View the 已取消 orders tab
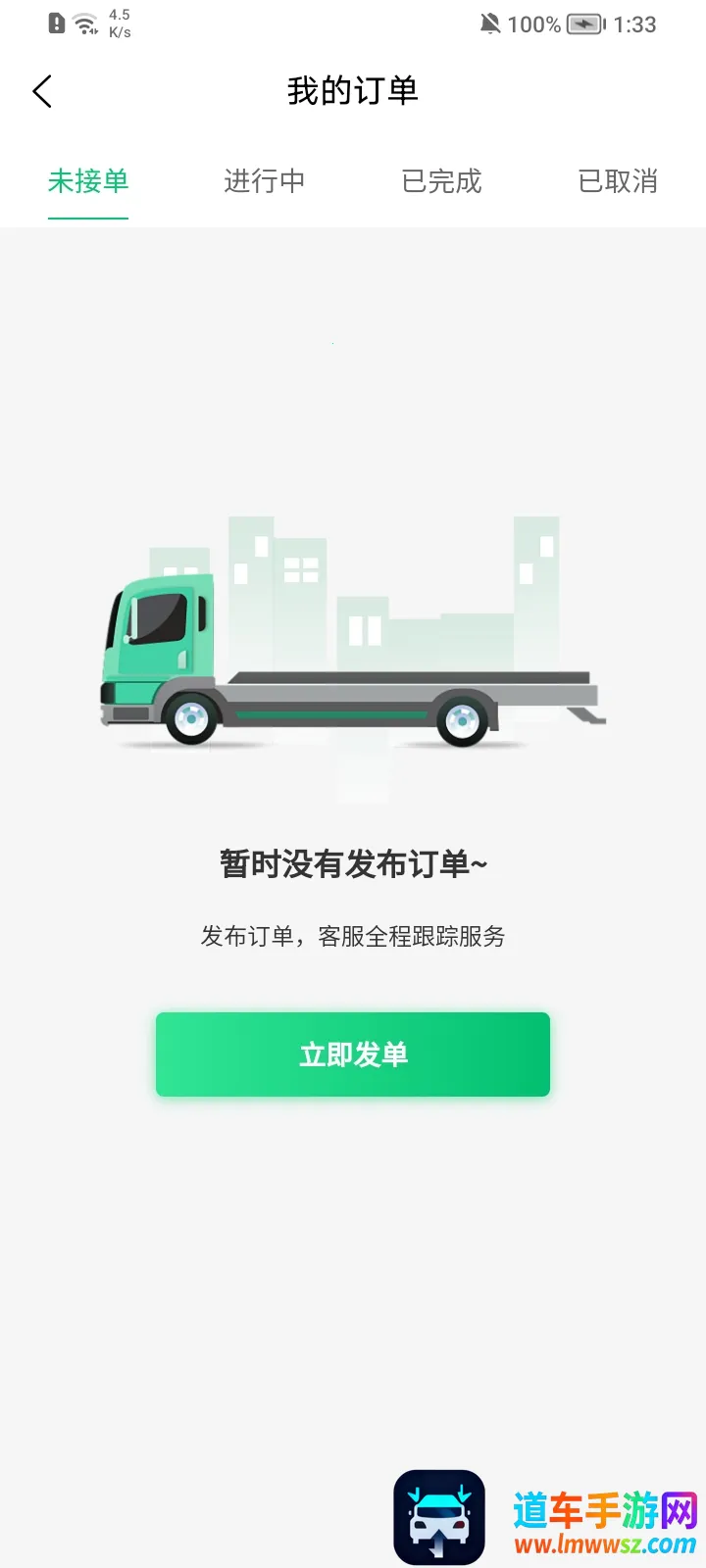 (x=618, y=181)
